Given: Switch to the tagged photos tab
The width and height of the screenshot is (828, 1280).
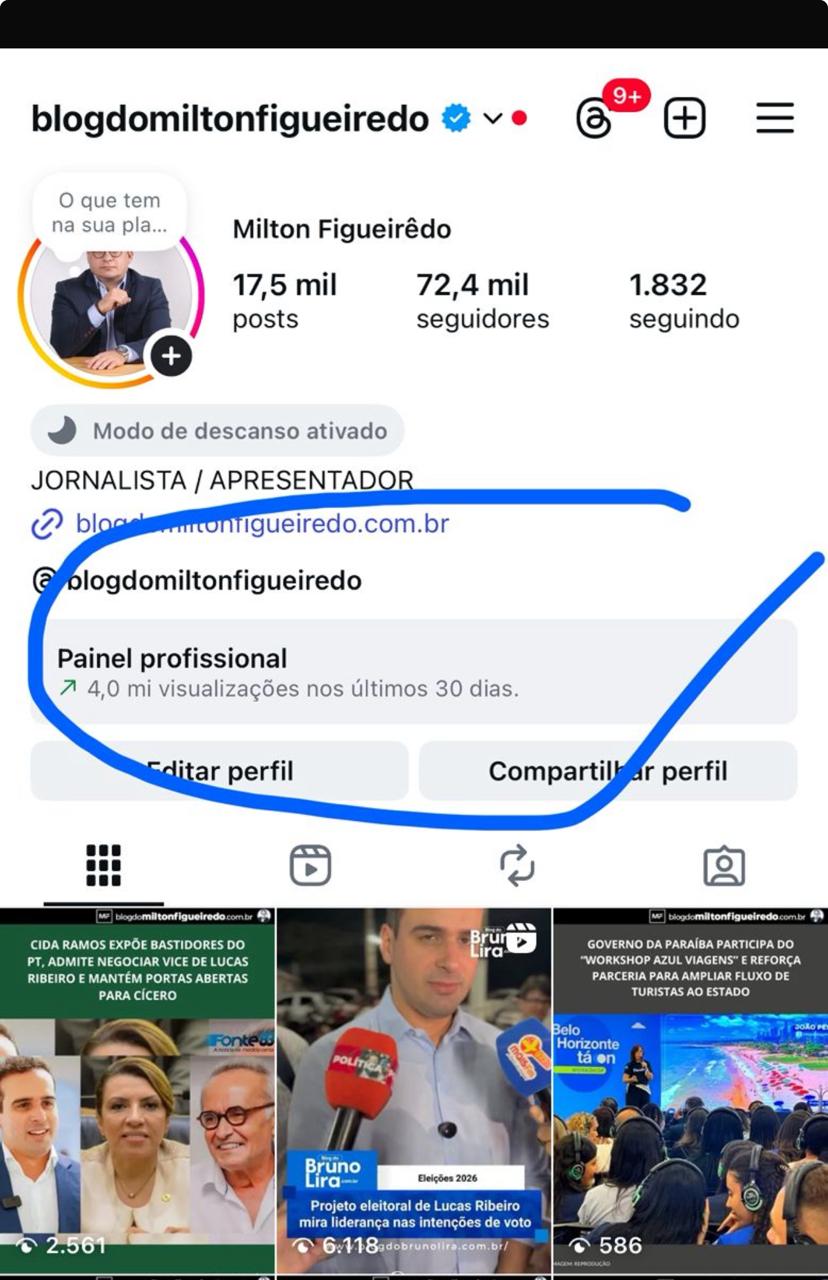Looking at the screenshot, I should point(724,865).
